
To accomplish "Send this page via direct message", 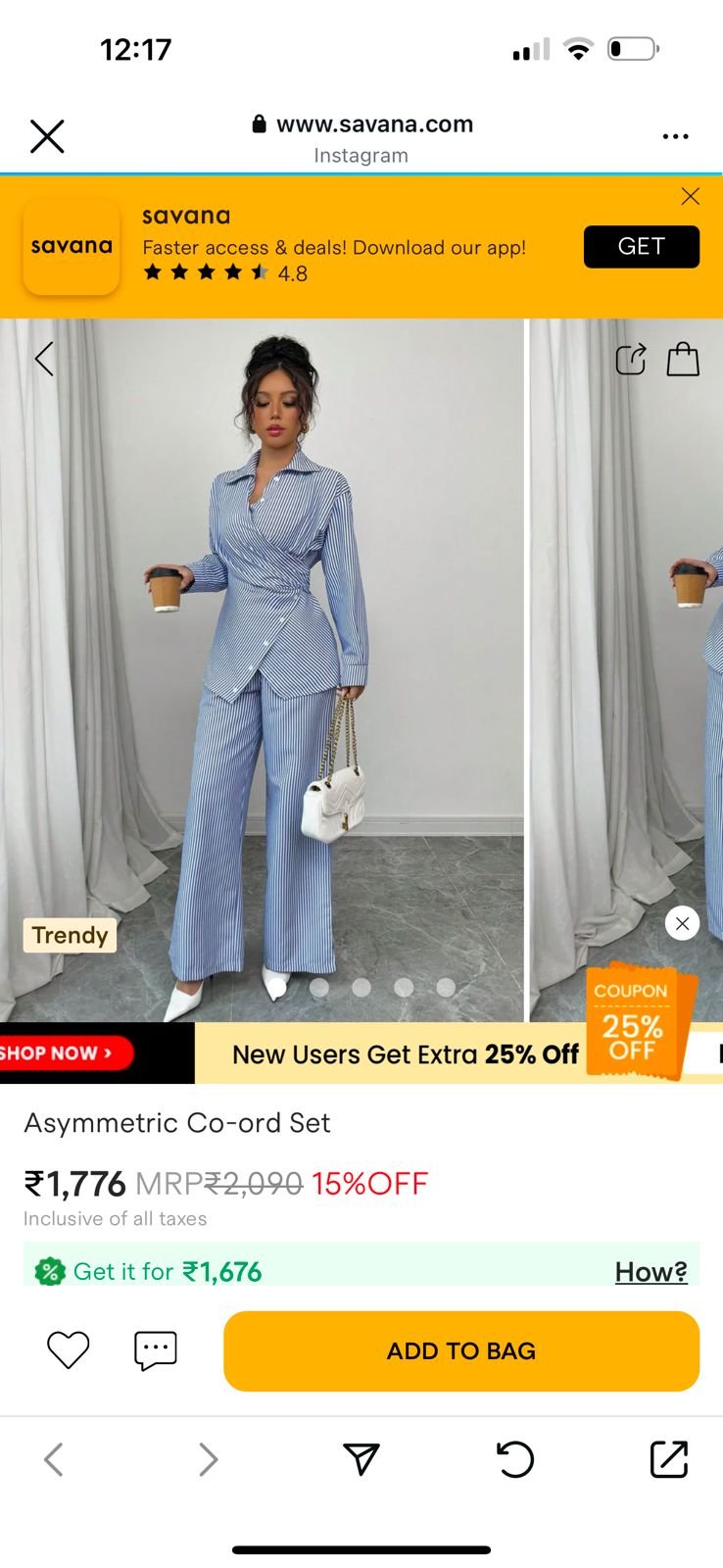I will [361, 1459].
